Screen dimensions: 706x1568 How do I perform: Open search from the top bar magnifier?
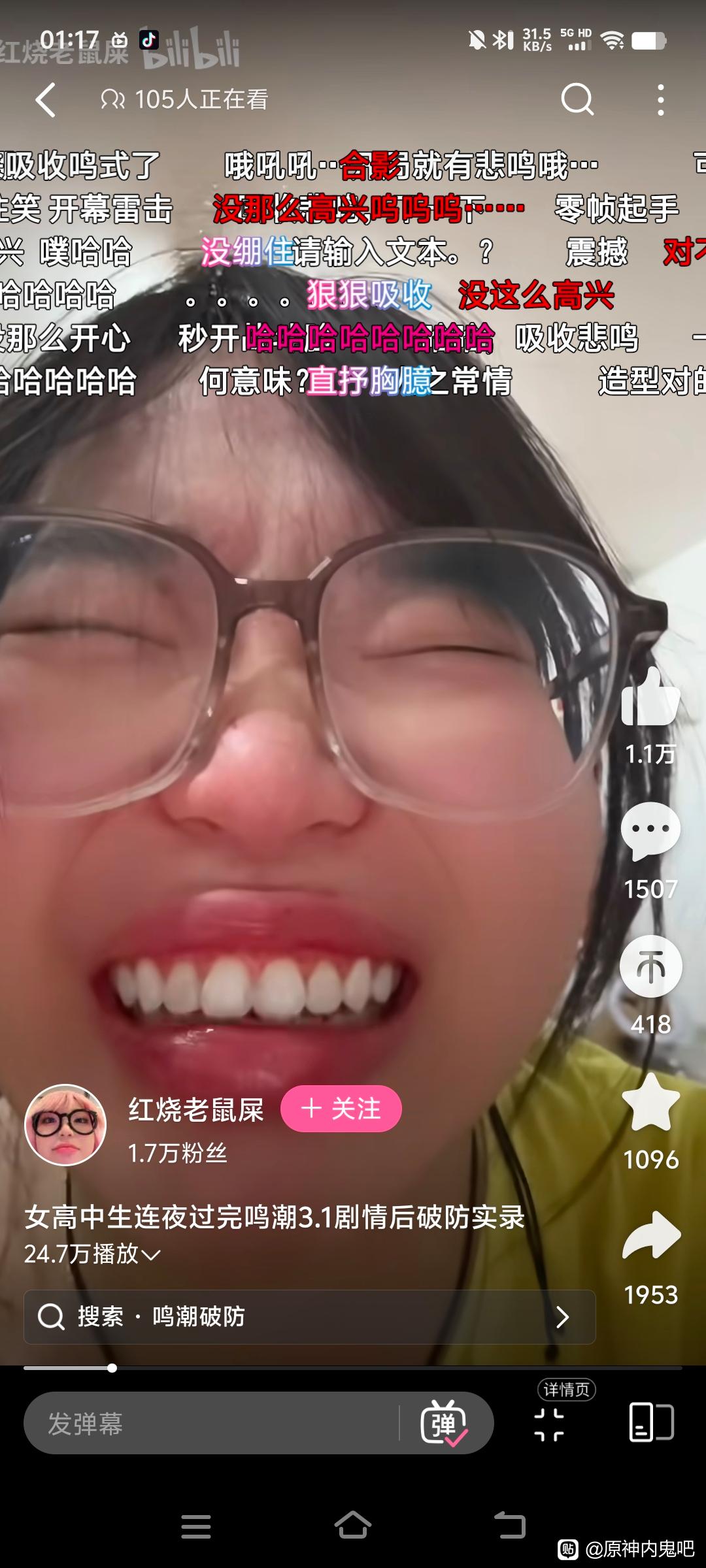577,100
